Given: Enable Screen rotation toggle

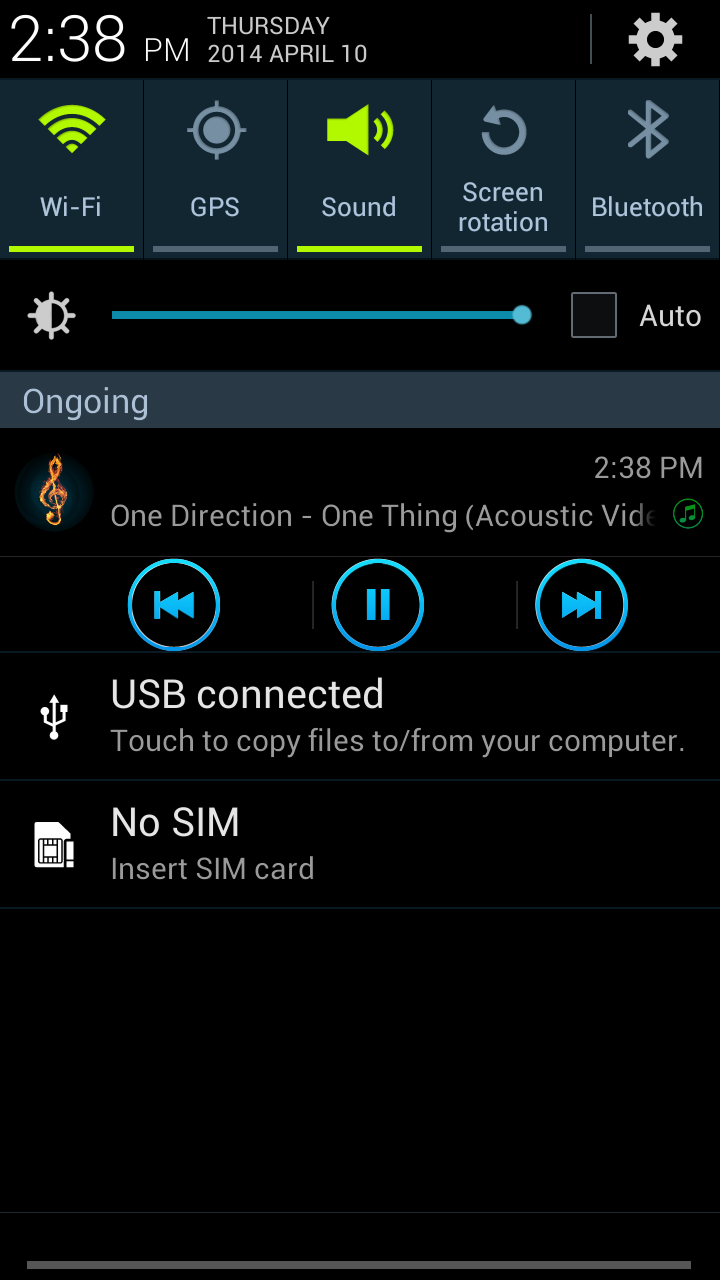Looking at the screenshot, I should pos(503,169).
